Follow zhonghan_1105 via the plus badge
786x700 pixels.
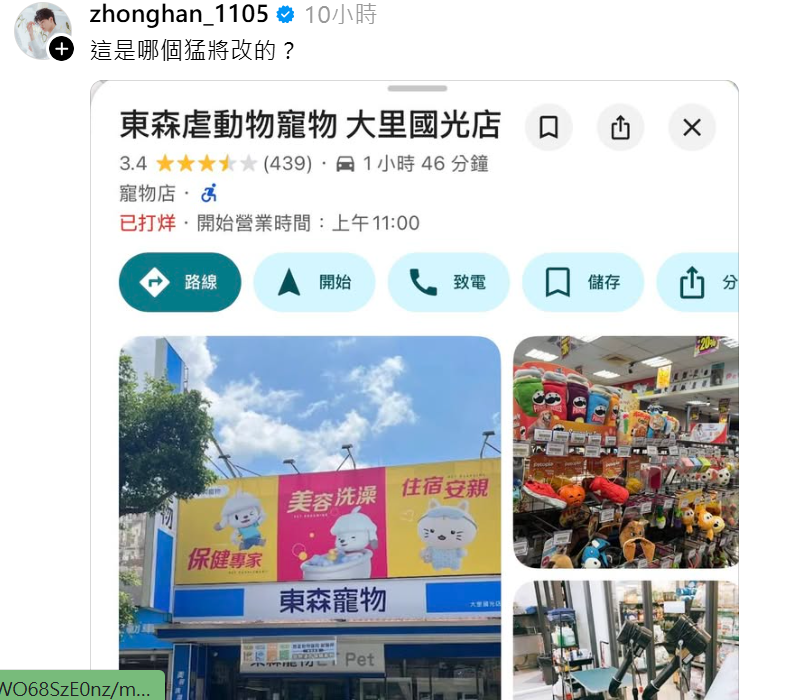tap(62, 48)
